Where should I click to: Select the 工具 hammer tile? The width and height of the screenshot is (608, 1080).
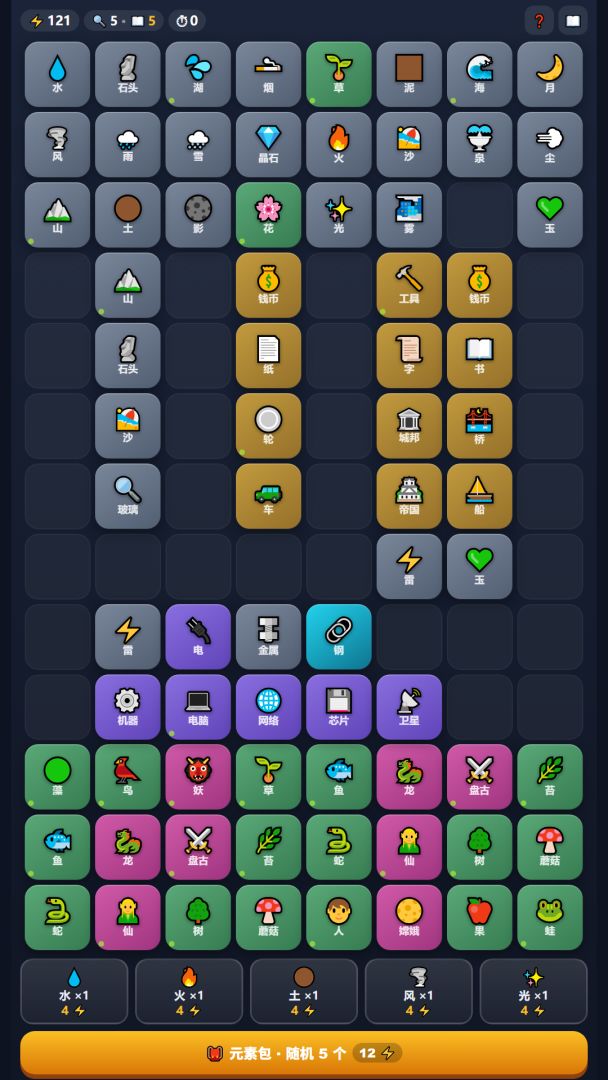tap(409, 285)
